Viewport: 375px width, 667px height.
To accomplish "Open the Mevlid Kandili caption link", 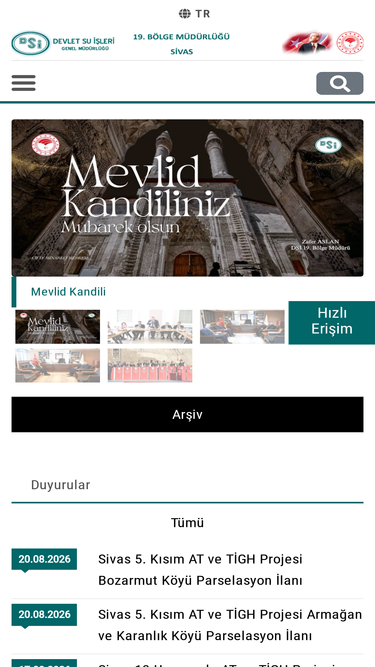I will coord(68,292).
